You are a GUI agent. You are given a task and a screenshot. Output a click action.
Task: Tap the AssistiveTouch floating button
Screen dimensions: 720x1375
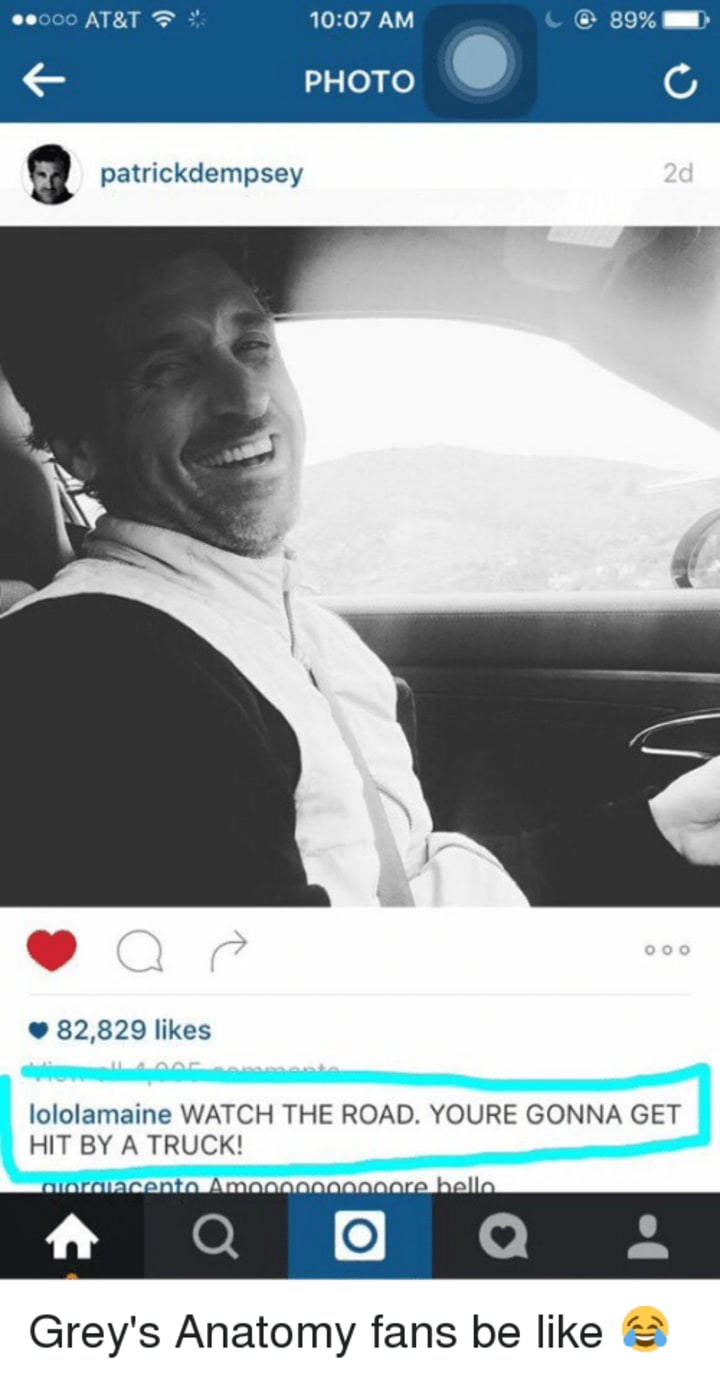[481, 61]
